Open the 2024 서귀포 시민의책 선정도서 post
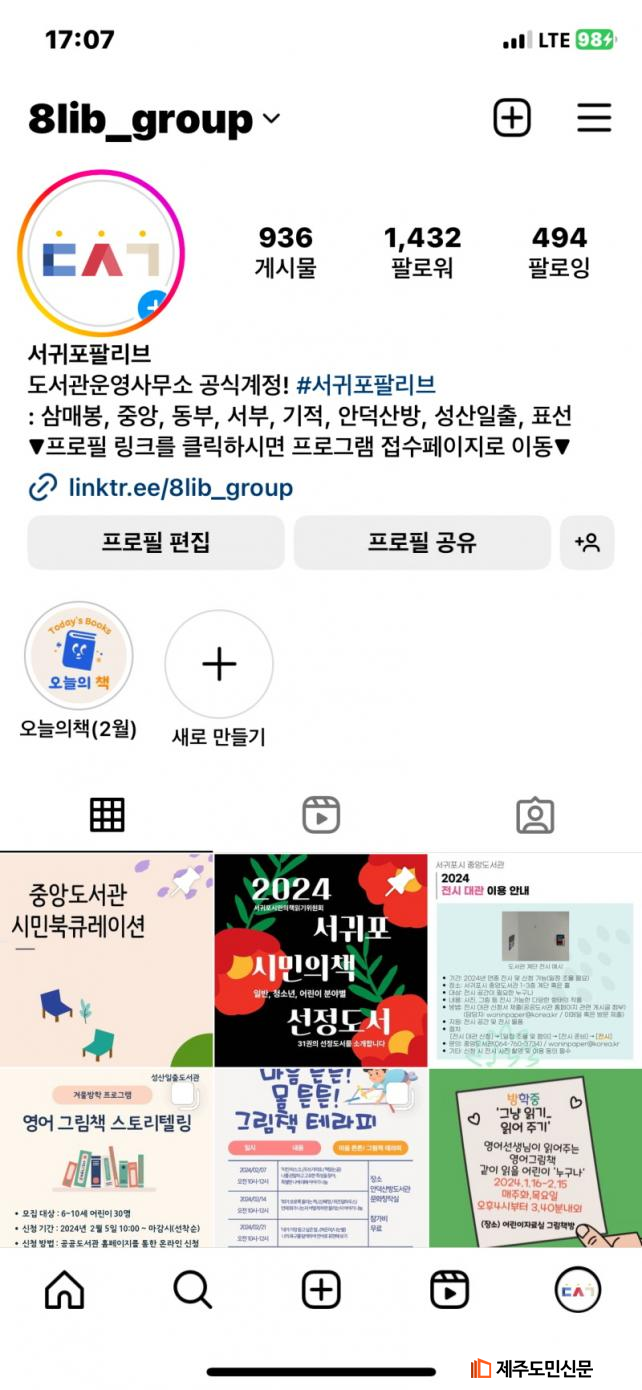This screenshot has width=642, height=1390. coord(321,960)
